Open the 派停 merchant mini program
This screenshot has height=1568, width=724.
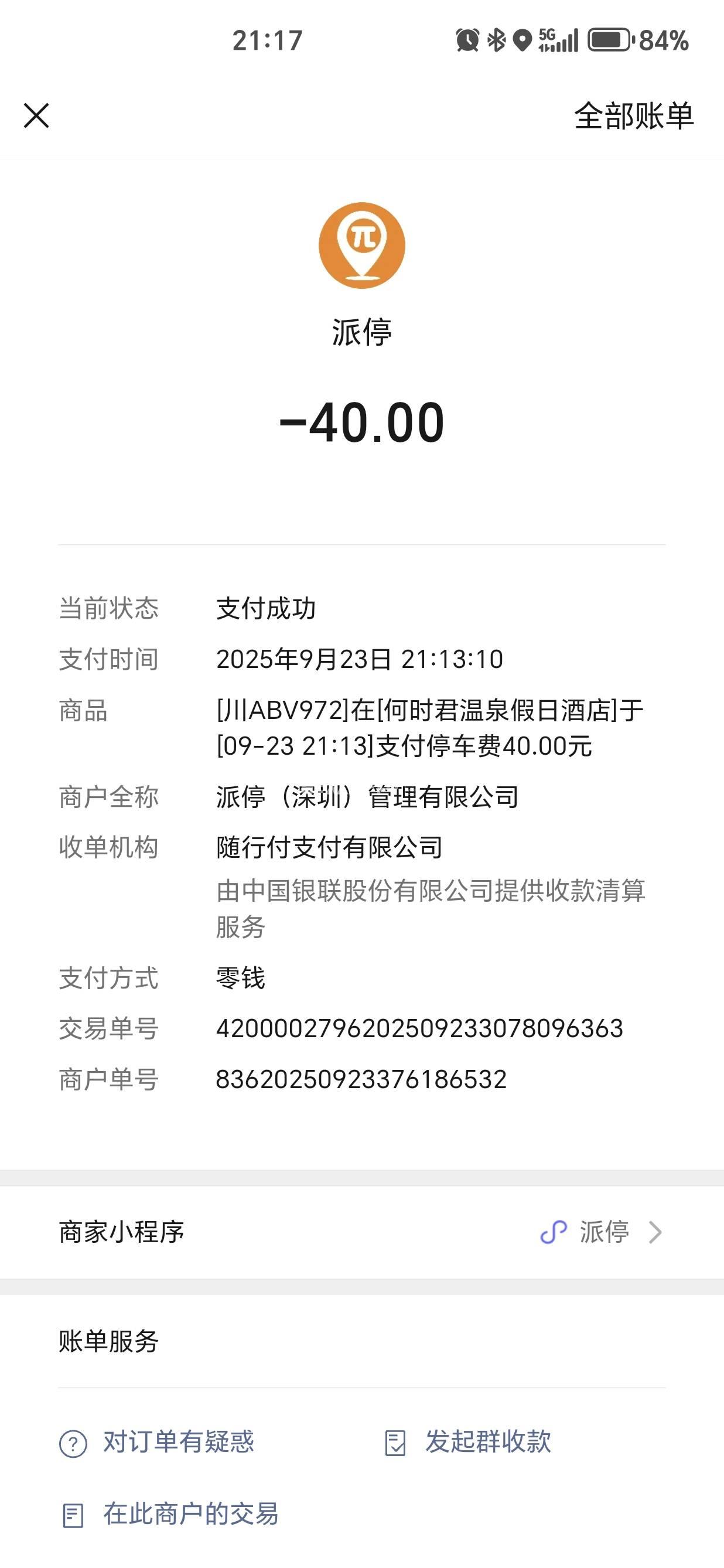[x=602, y=1232]
